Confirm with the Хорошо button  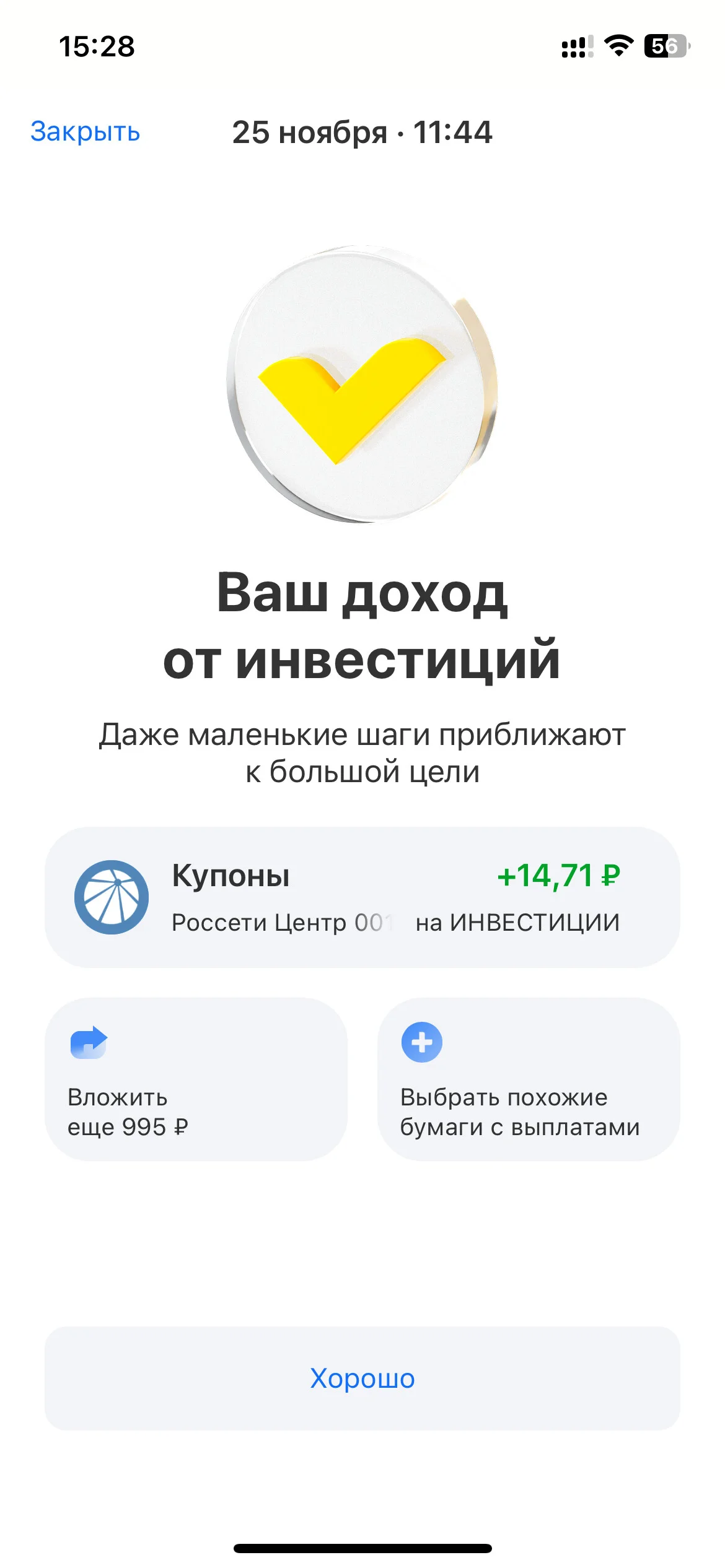click(x=362, y=1379)
